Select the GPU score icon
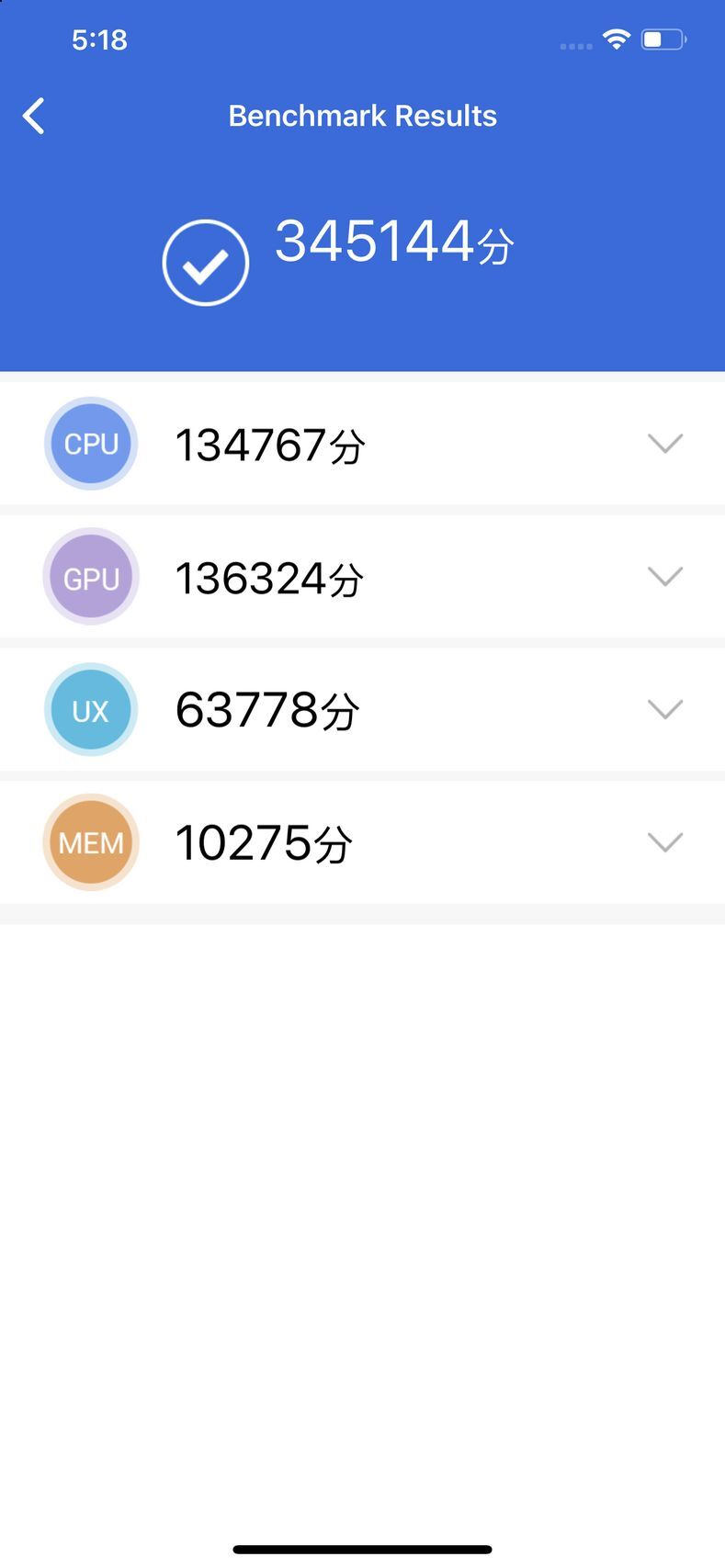This screenshot has height=1568, width=725. 90,576
